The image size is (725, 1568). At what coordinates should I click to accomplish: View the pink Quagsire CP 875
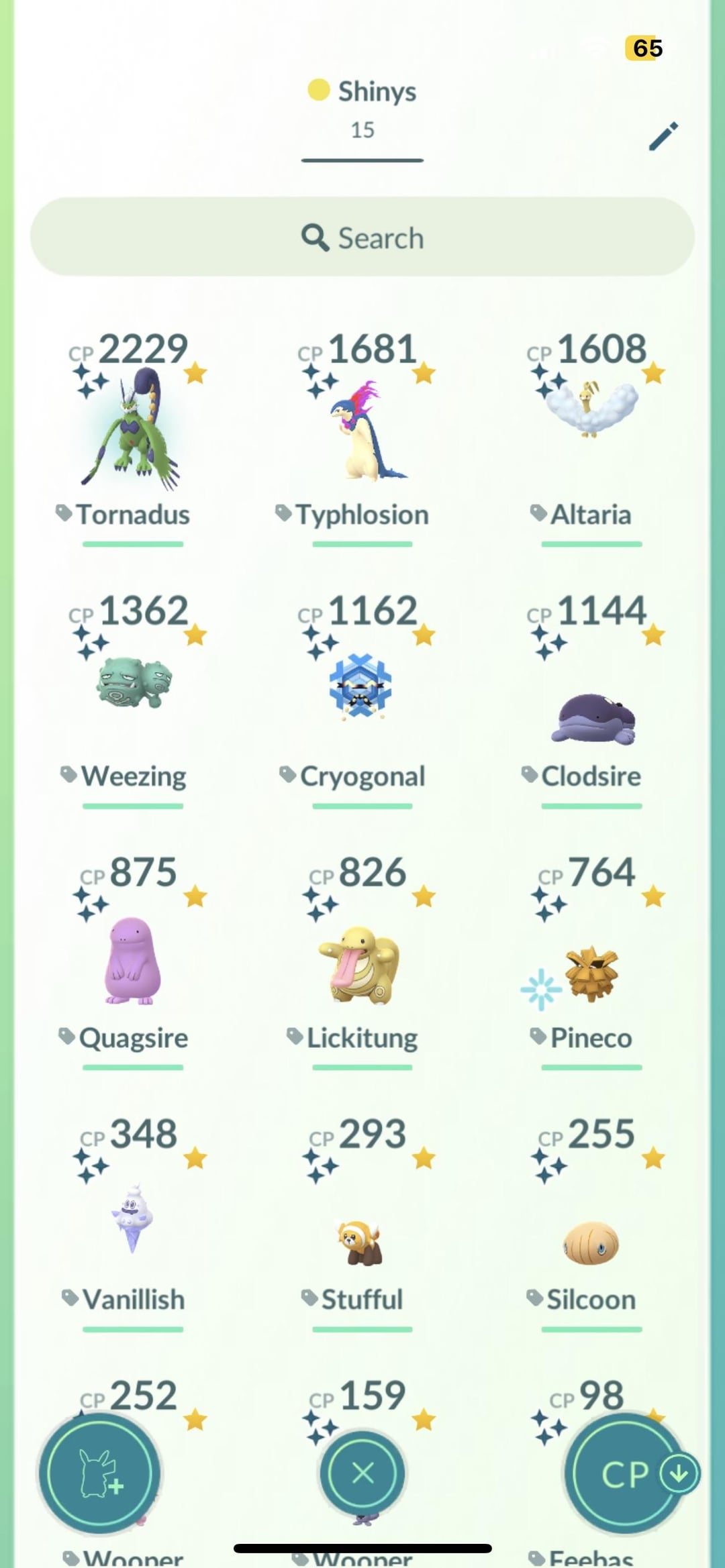[x=132, y=959]
